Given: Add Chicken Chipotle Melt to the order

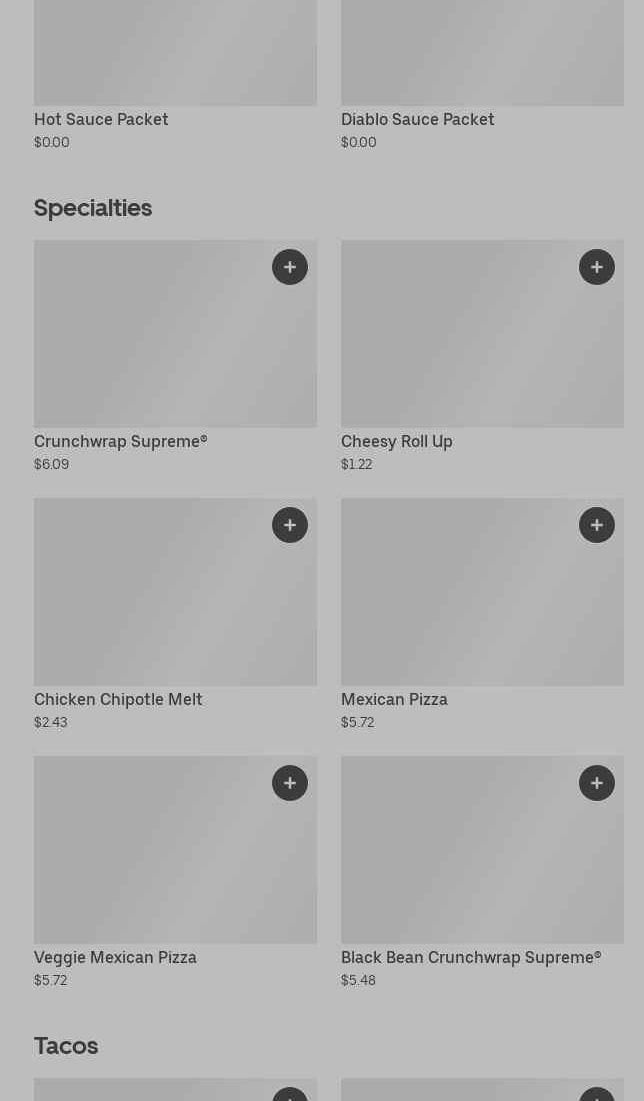Looking at the screenshot, I should [x=290, y=525].
